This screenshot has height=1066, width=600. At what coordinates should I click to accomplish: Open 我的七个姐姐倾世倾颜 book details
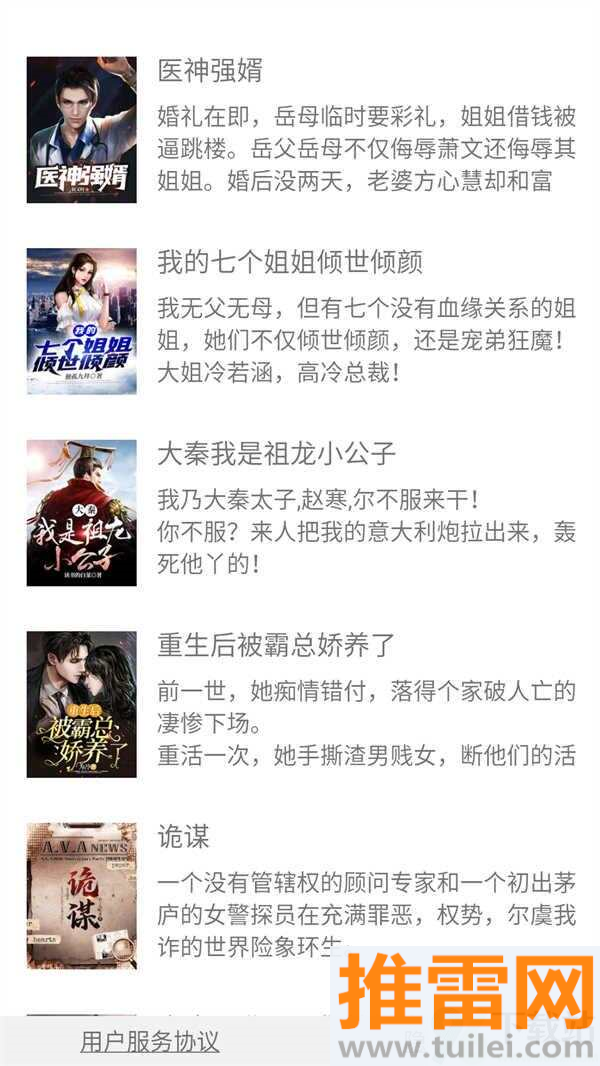click(290, 262)
